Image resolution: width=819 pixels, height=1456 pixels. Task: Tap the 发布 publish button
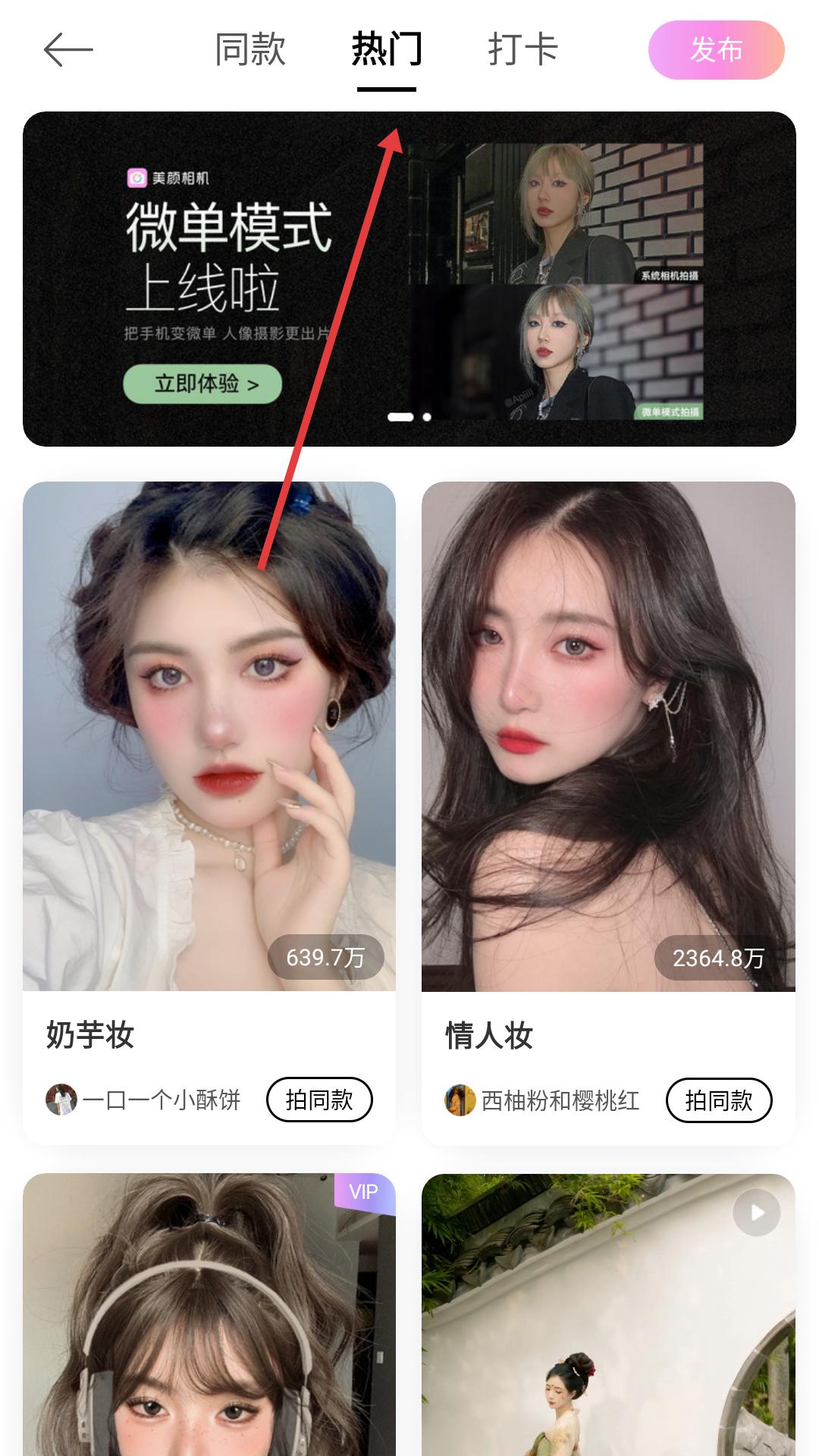click(x=716, y=50)
